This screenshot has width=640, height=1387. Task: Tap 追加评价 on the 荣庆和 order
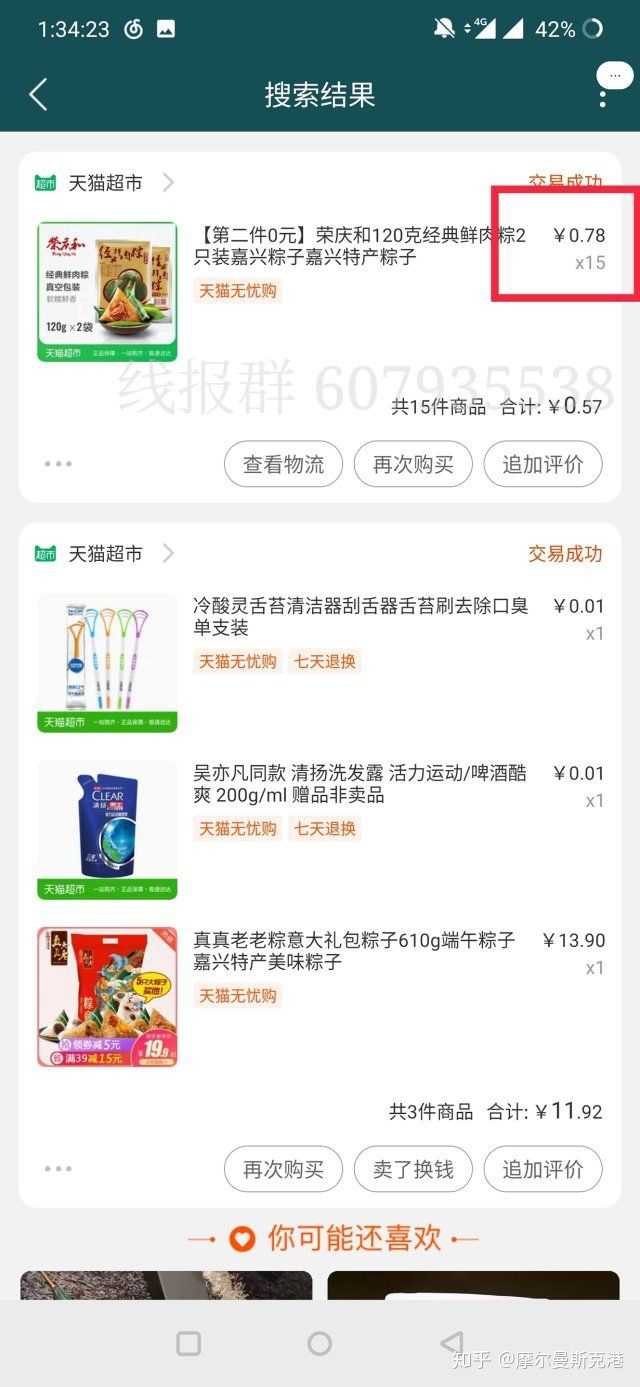pos(542,465)
